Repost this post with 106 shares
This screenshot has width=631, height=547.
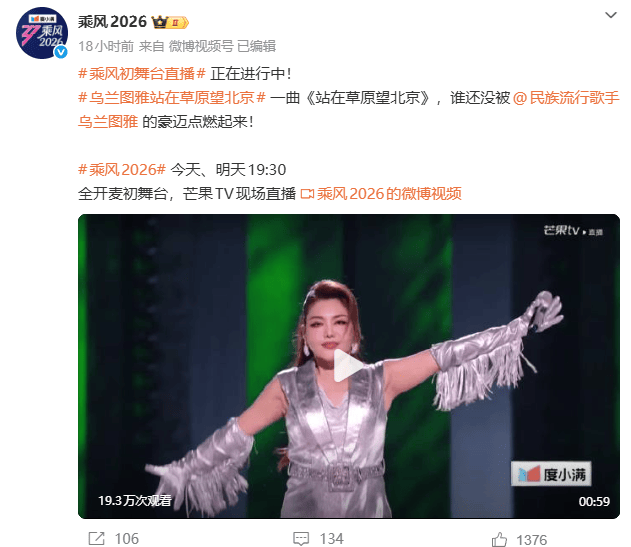click(x=113, y=539)
